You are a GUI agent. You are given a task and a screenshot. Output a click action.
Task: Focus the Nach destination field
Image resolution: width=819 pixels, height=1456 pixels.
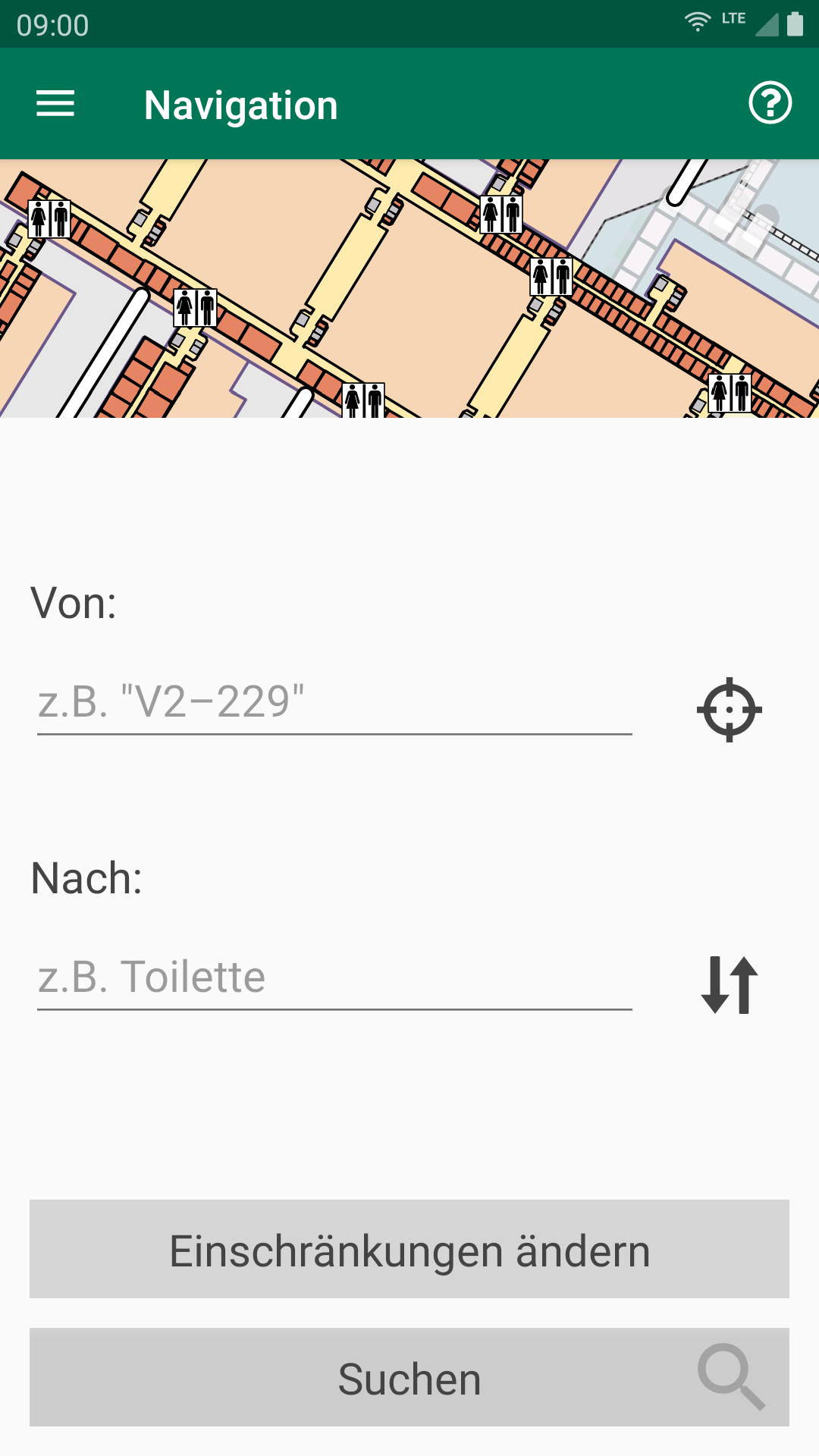click(334, 977)
